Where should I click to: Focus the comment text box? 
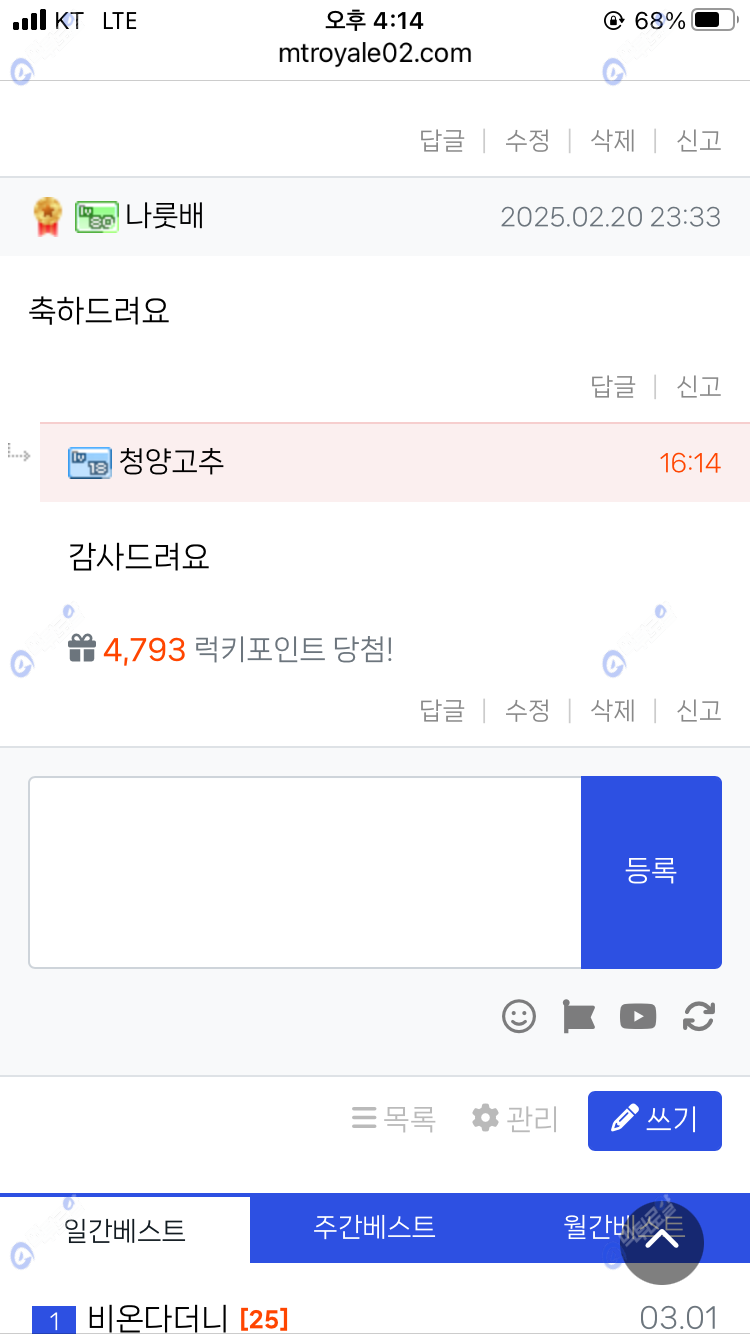pos(305,872)
